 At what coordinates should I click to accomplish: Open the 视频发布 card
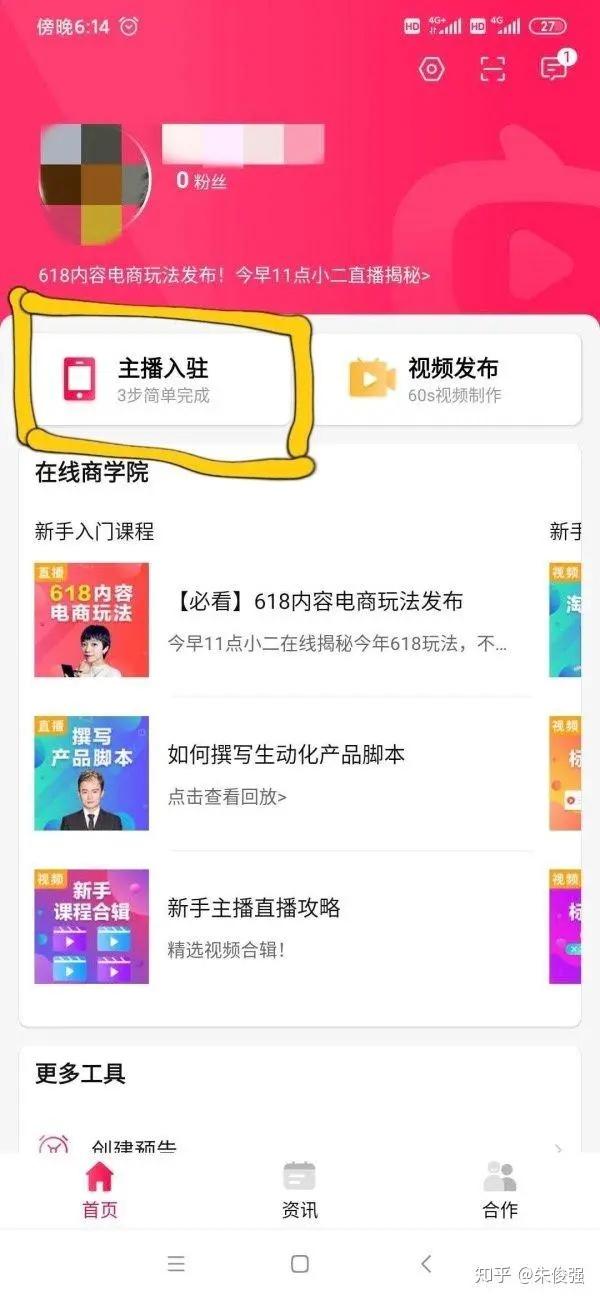(442, 380)
